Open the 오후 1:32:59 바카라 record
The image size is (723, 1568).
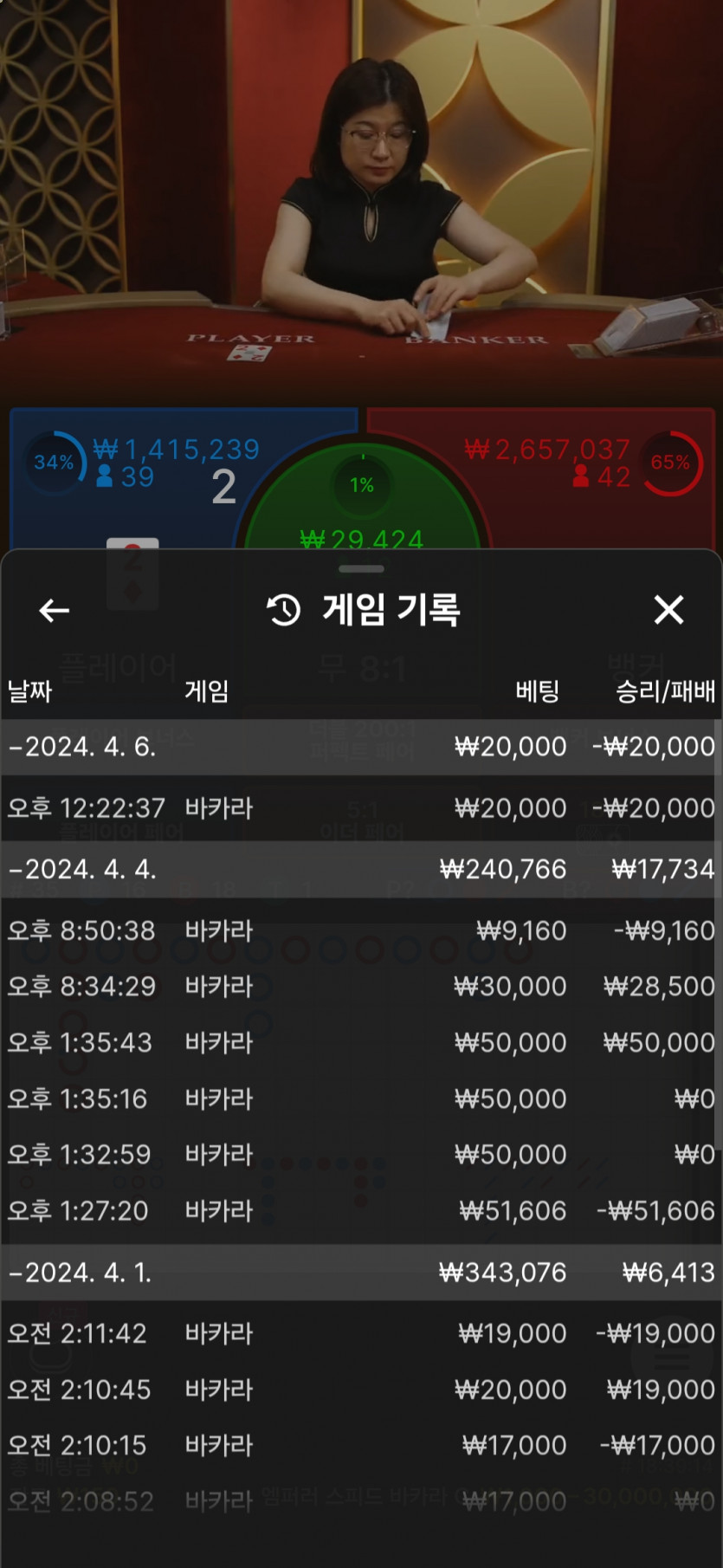click(360, 1155)
